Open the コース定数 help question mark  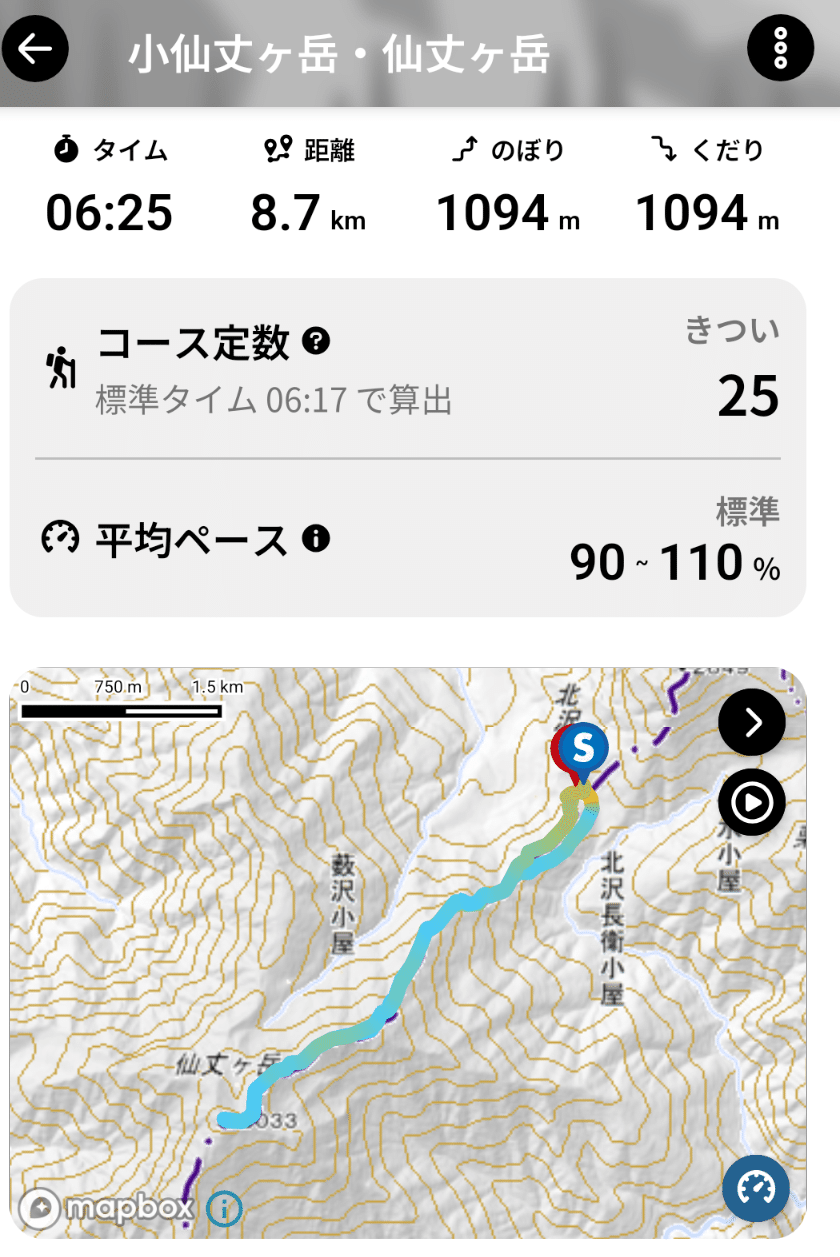tap(317, 342)
